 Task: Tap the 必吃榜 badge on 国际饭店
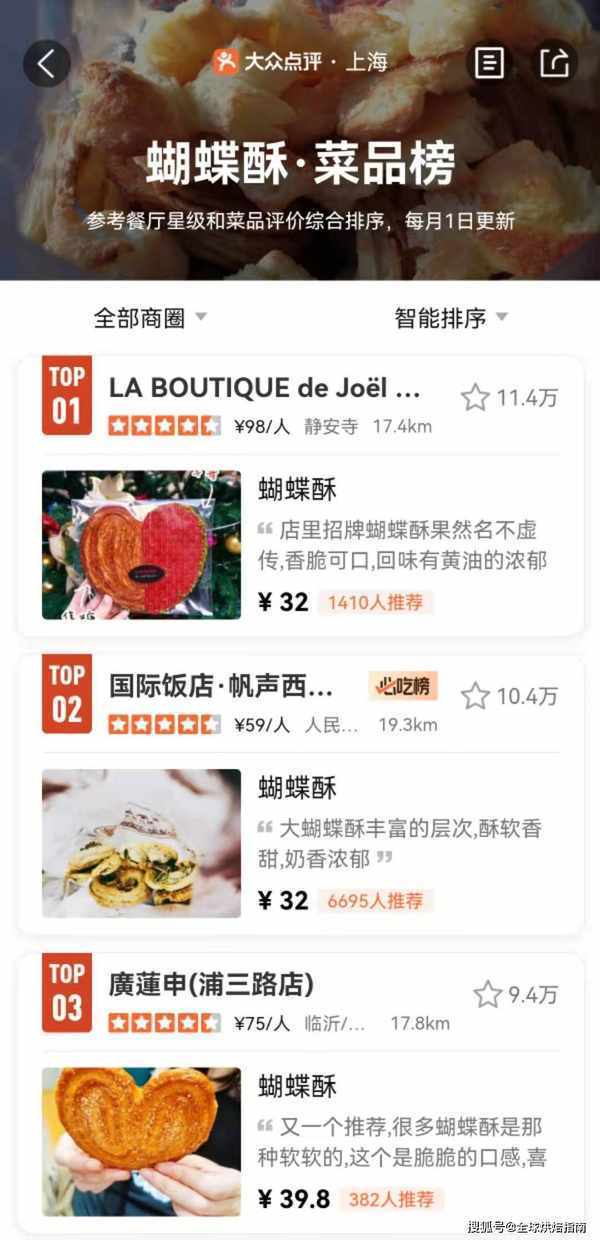point(405,686)
